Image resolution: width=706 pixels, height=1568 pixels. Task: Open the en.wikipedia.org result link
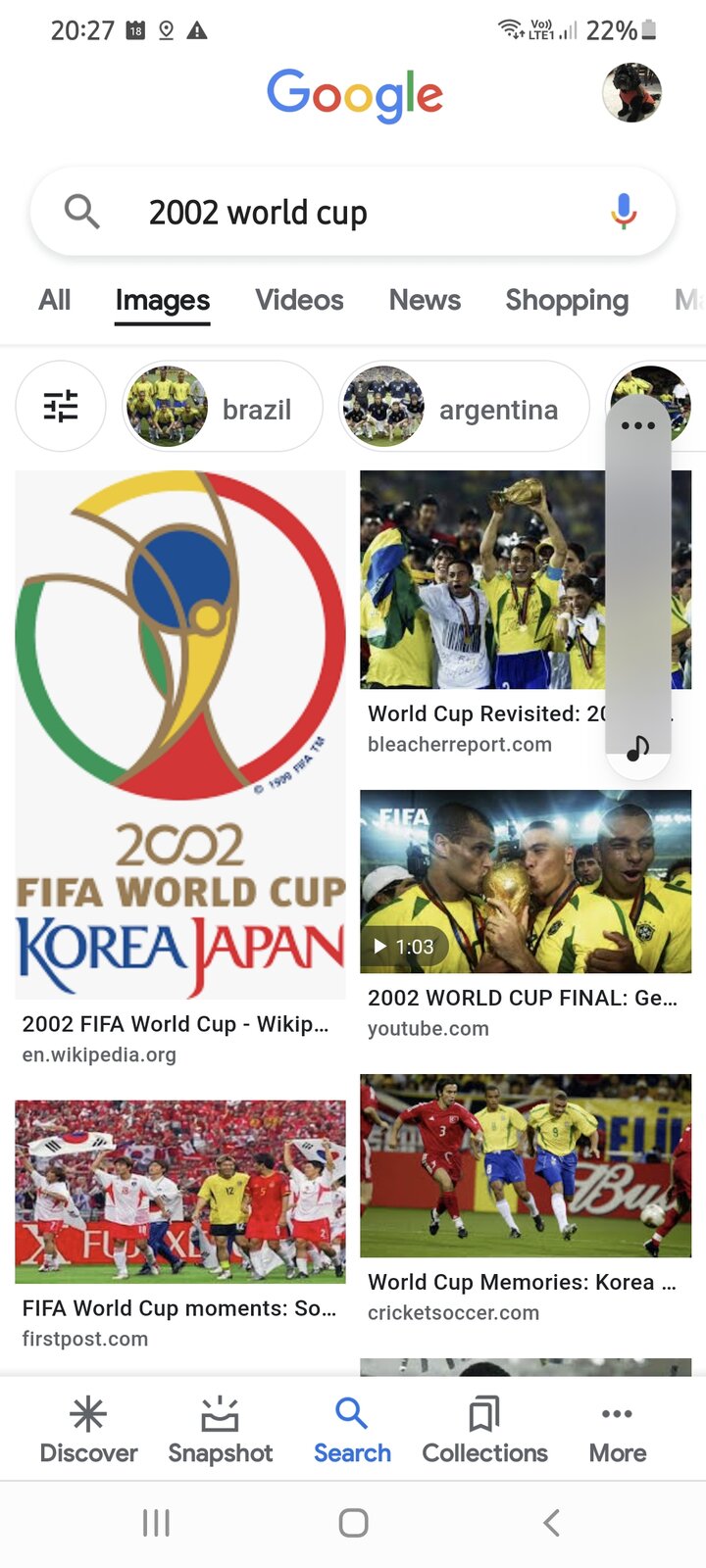99,1054
